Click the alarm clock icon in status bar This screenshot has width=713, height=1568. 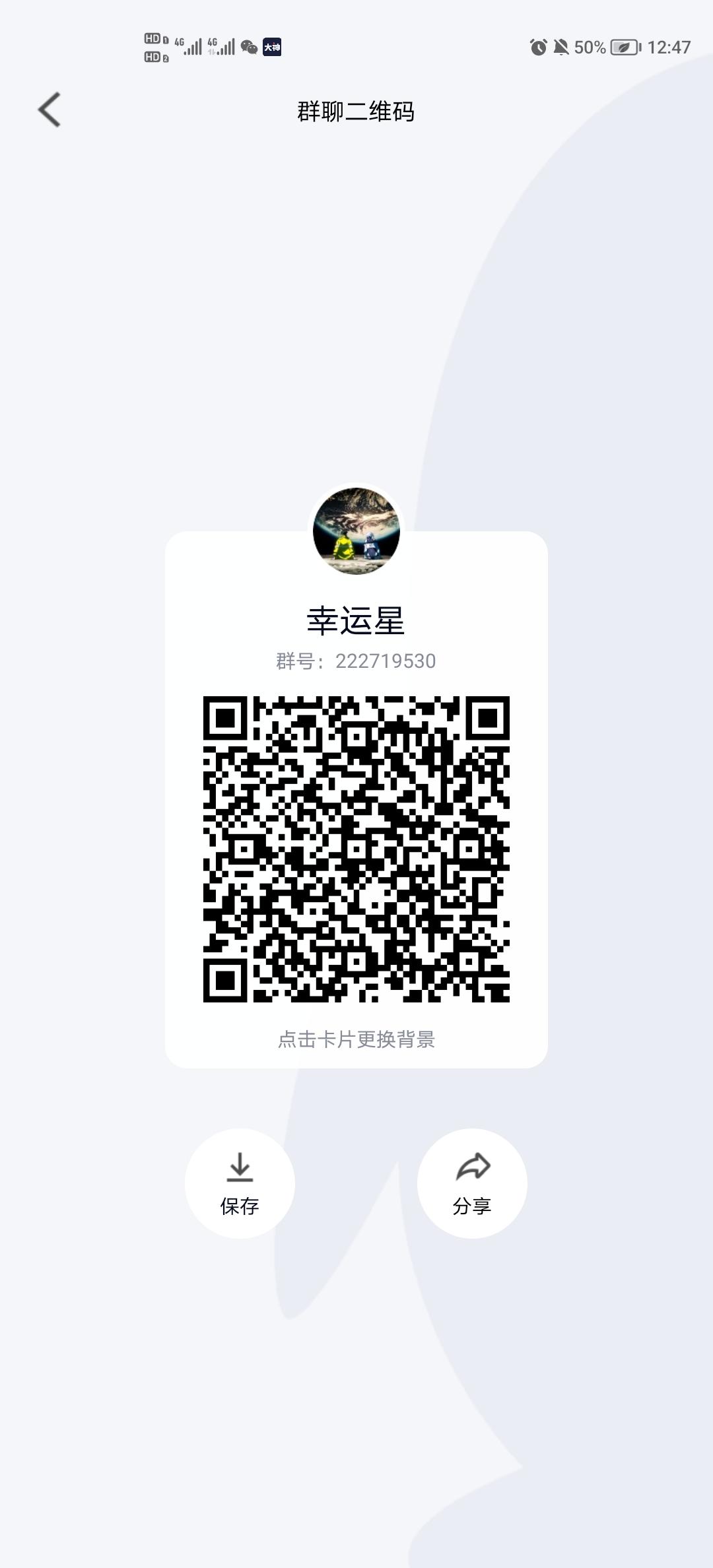(537, 48)
